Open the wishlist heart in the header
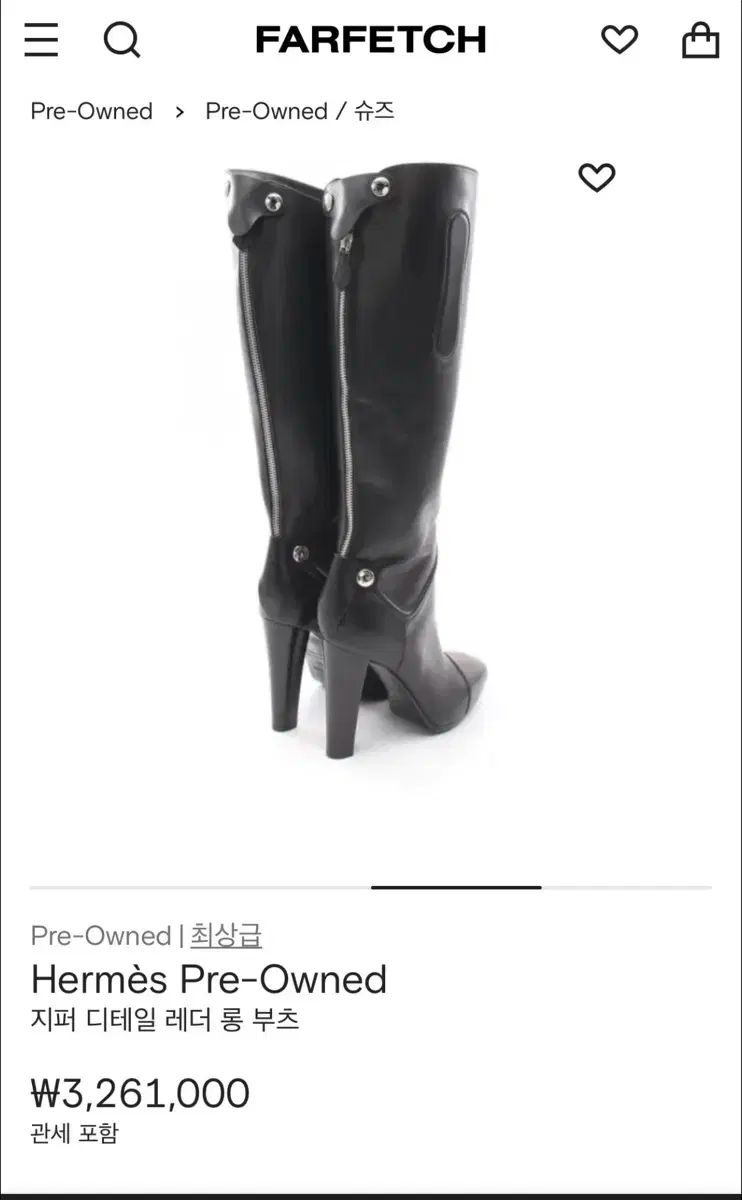 coord(619,40)
